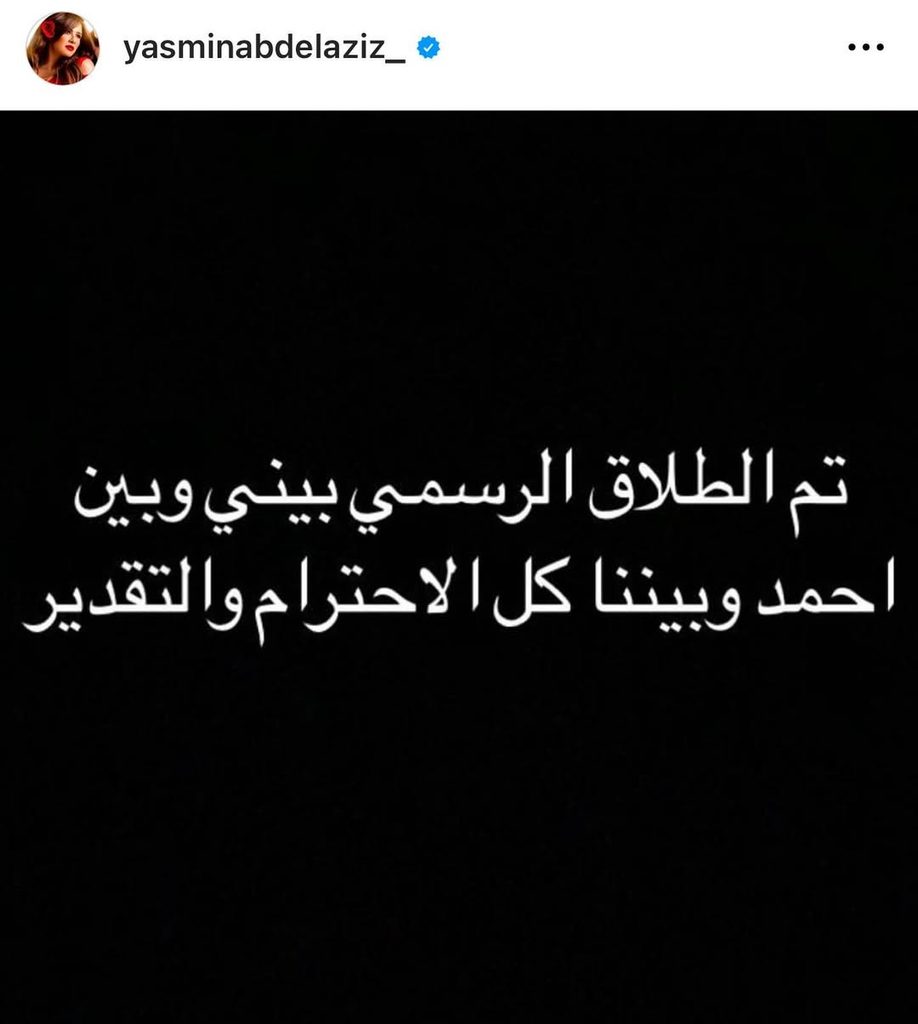The height and width of the screenshot is (1024, 918).
Task: Open the yasminabdelaziz_ username link
Action: coord(264,49)
